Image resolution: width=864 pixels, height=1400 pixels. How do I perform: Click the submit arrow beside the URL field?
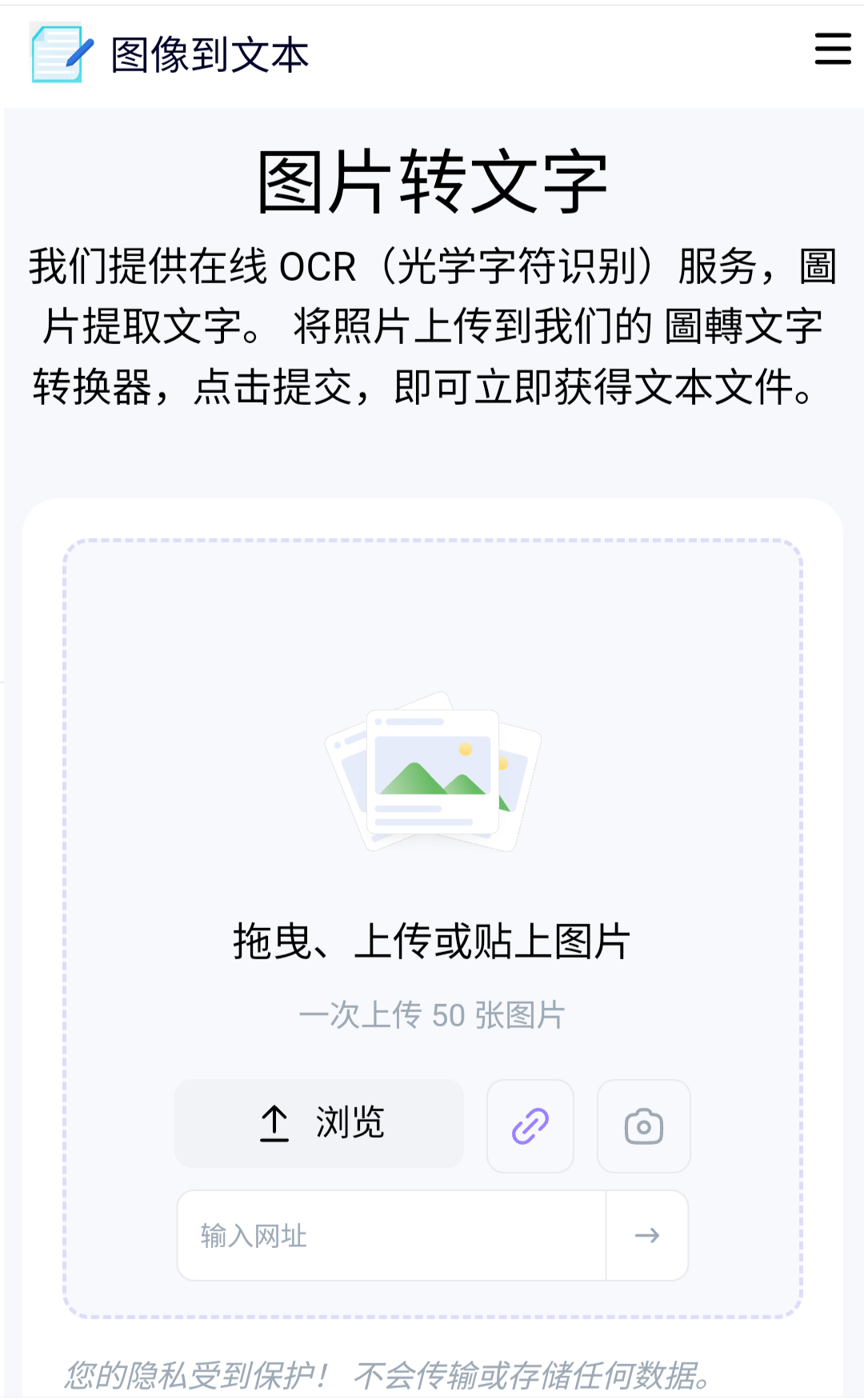coord(646,1235)
